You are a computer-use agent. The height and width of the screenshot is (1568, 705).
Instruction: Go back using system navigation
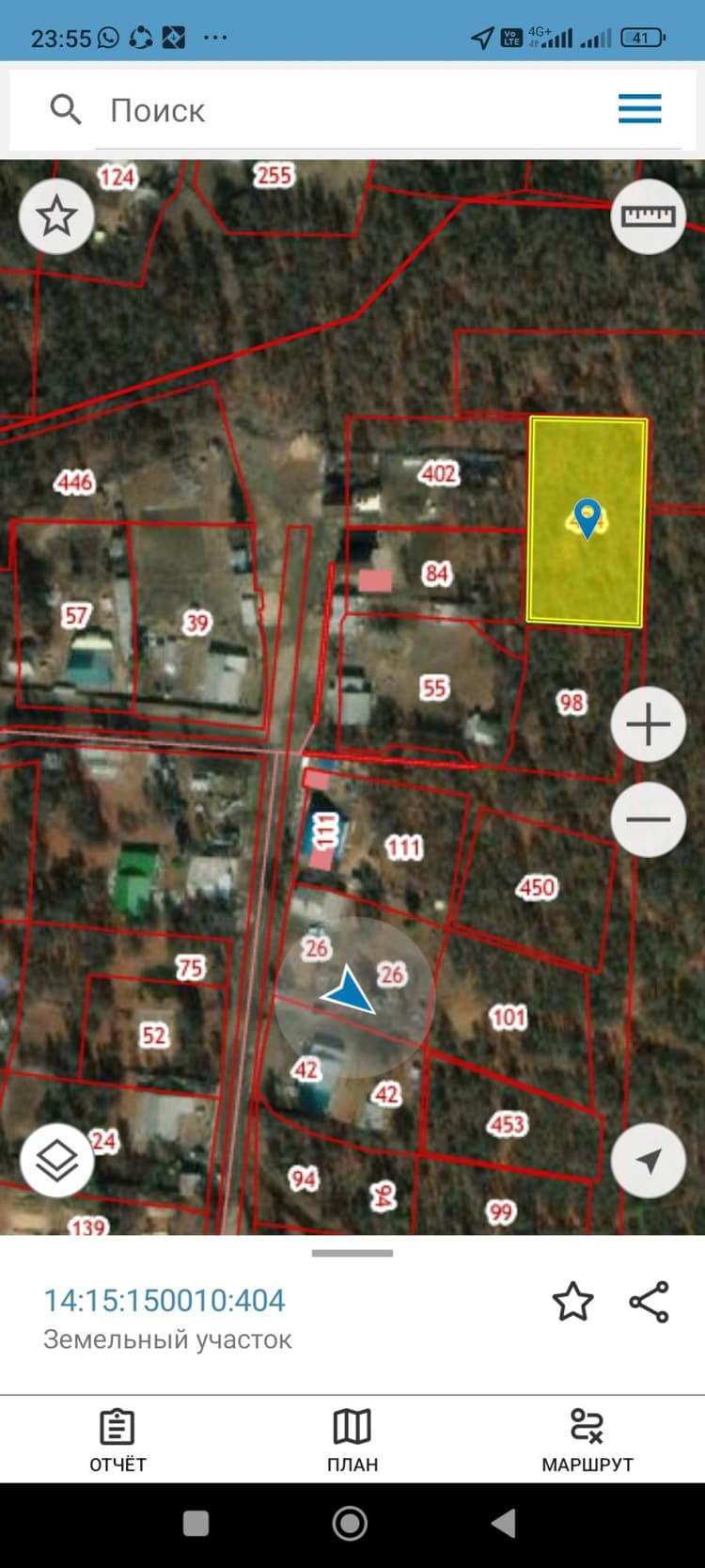pyautogui.click(x=504, y=1523)
